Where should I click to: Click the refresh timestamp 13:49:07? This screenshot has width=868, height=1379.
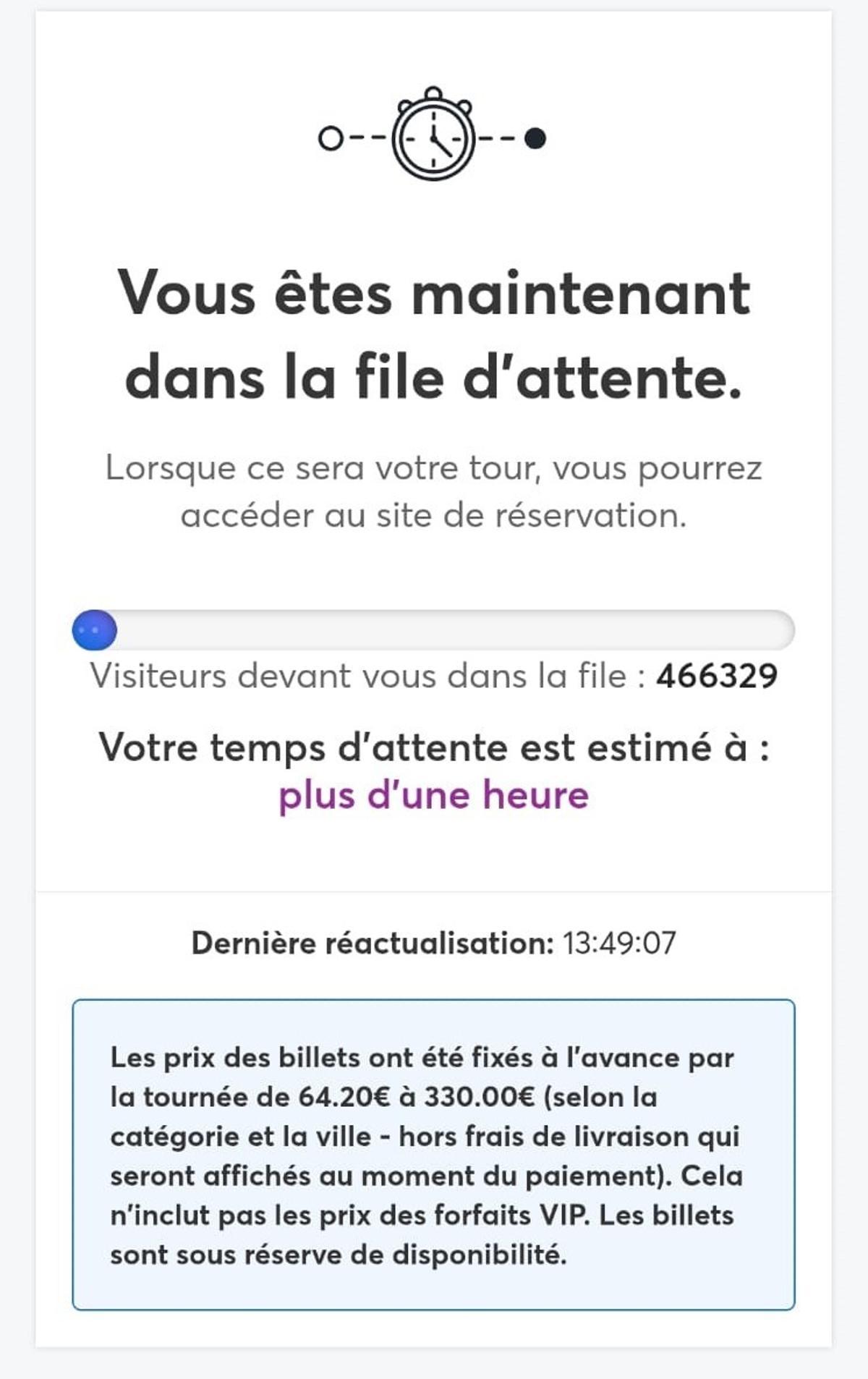[x=618, y=943]
